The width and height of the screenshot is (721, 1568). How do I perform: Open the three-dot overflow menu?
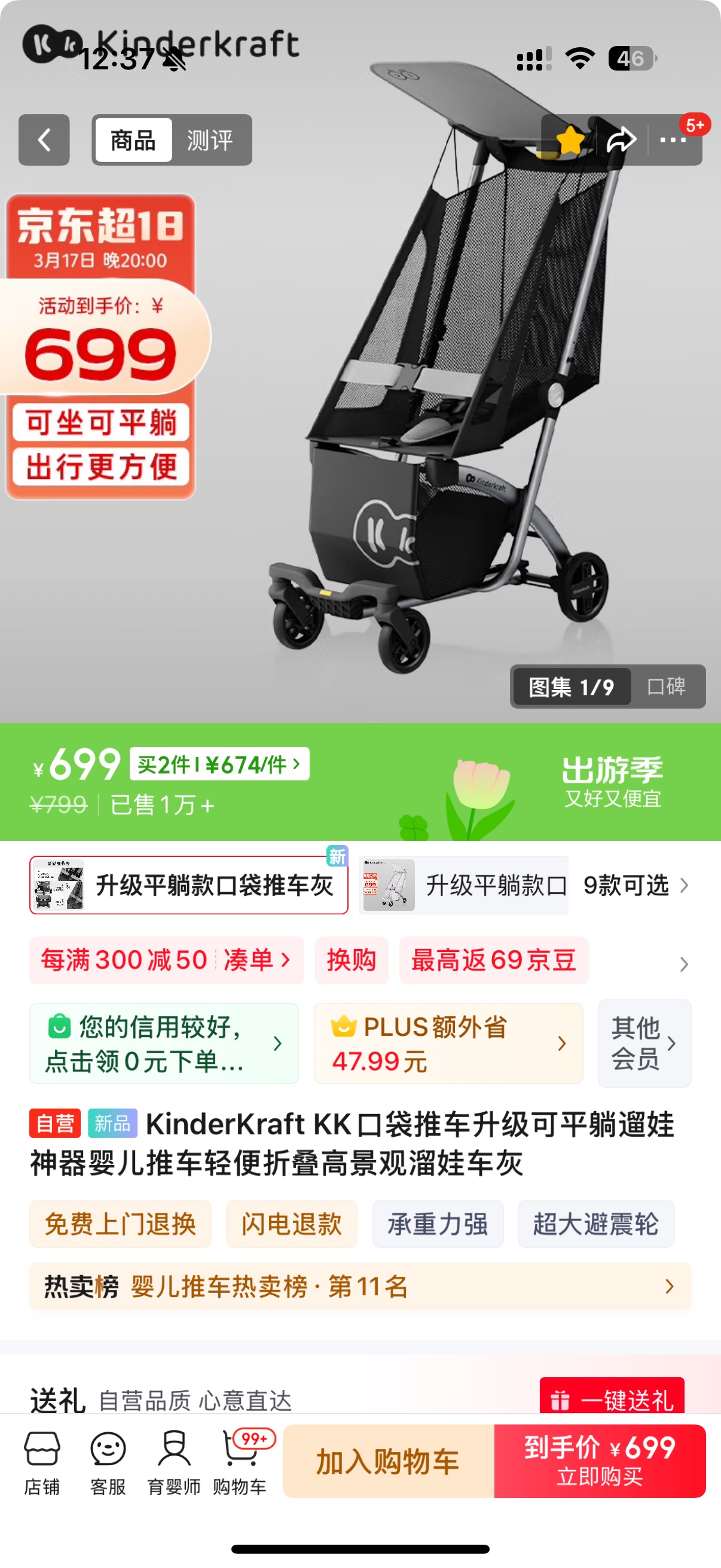pyautogui.click(x=673, y=140)
